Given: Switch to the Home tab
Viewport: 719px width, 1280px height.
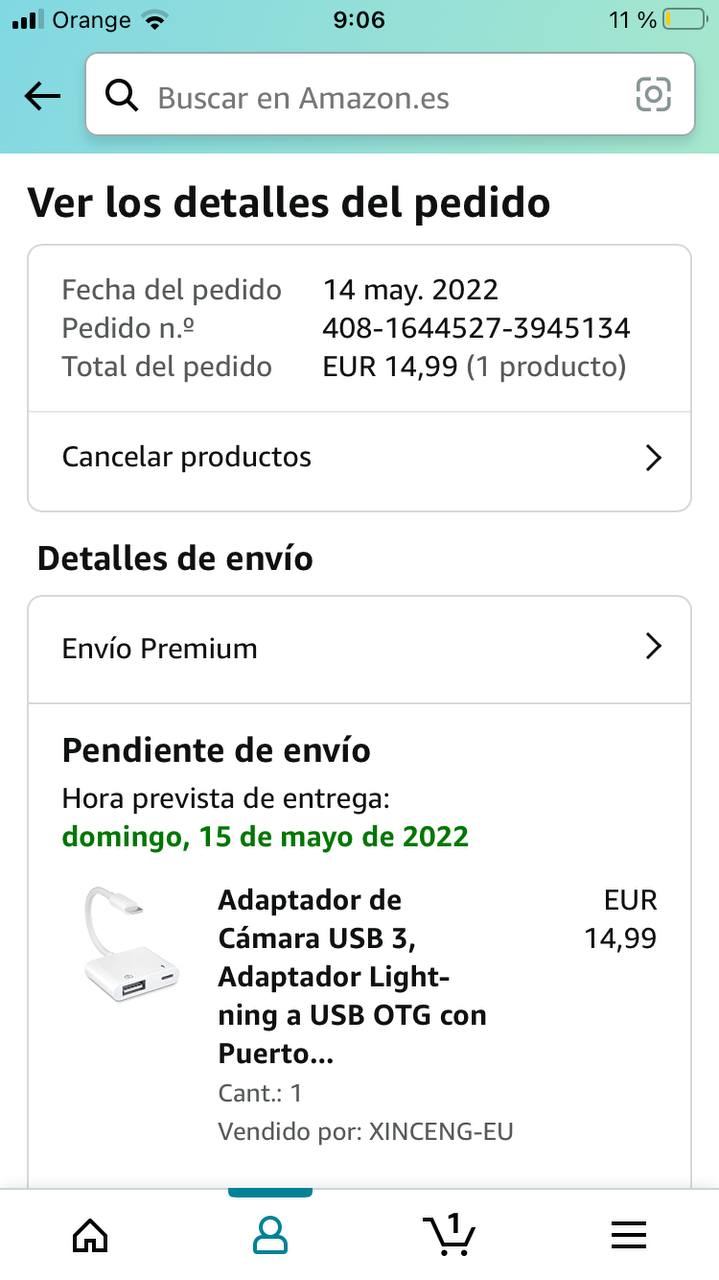Looking at the screenshot, I should [x=90, y=1235].
